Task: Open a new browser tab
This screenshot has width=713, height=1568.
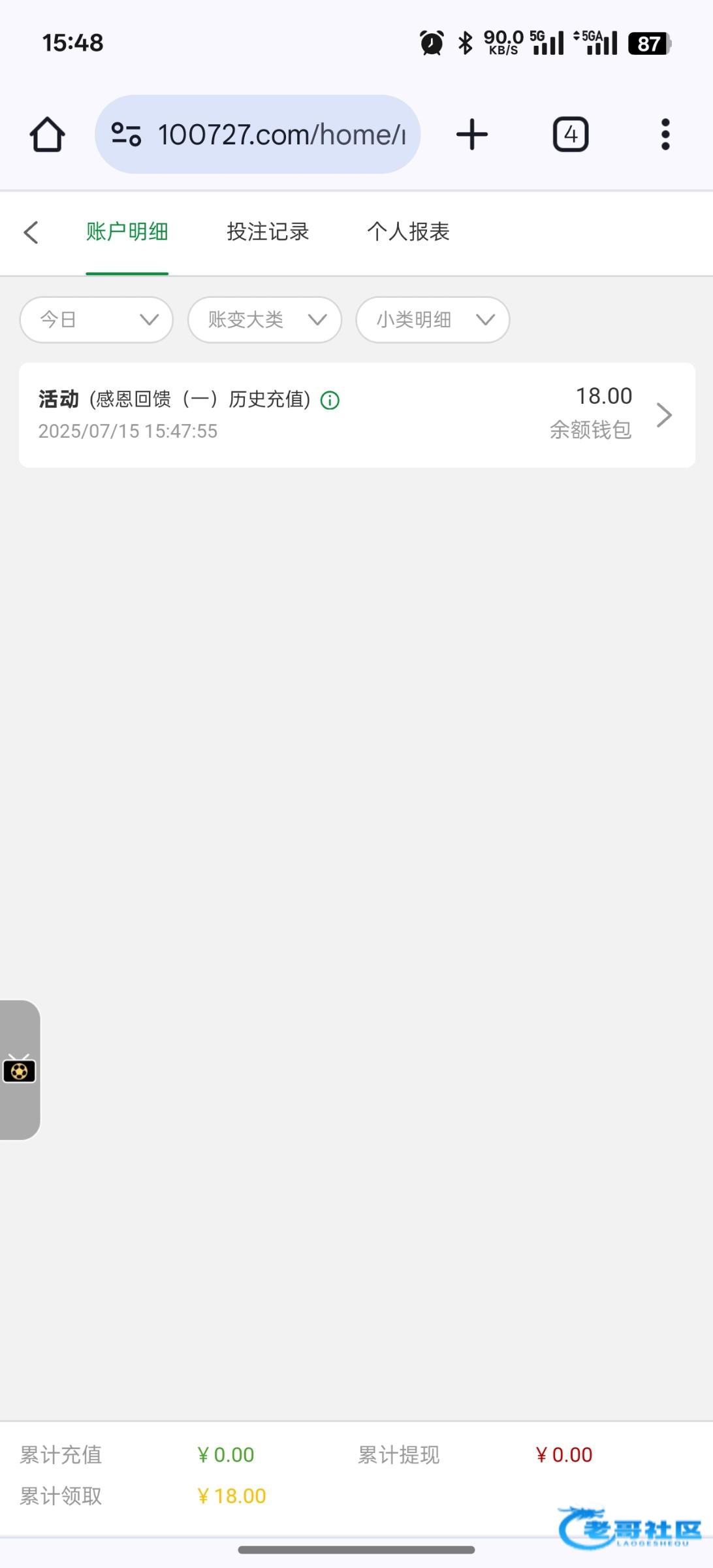Action: click(x=471, y=135)
